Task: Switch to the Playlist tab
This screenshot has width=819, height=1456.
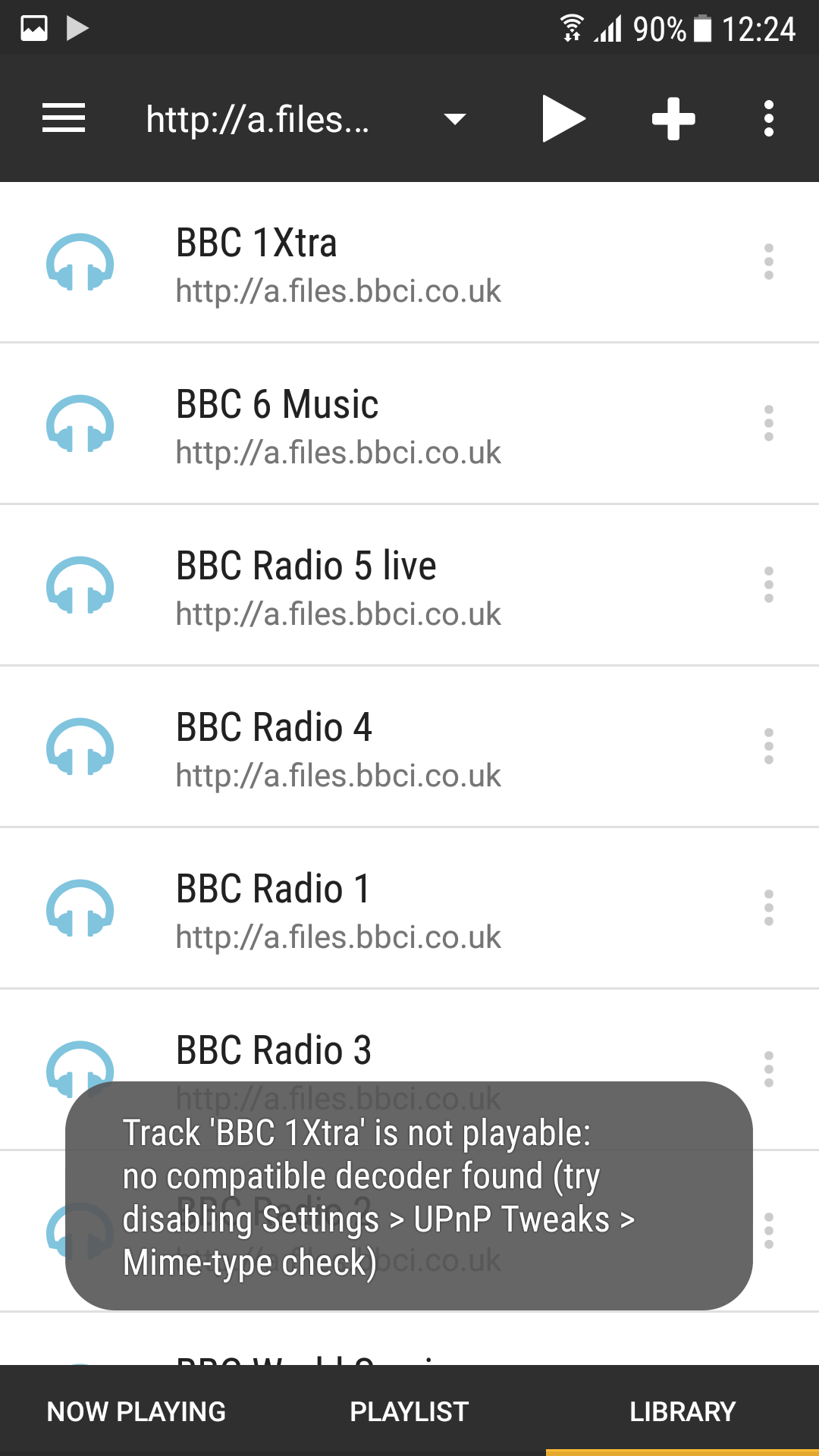Action: tap(409, 1411)
